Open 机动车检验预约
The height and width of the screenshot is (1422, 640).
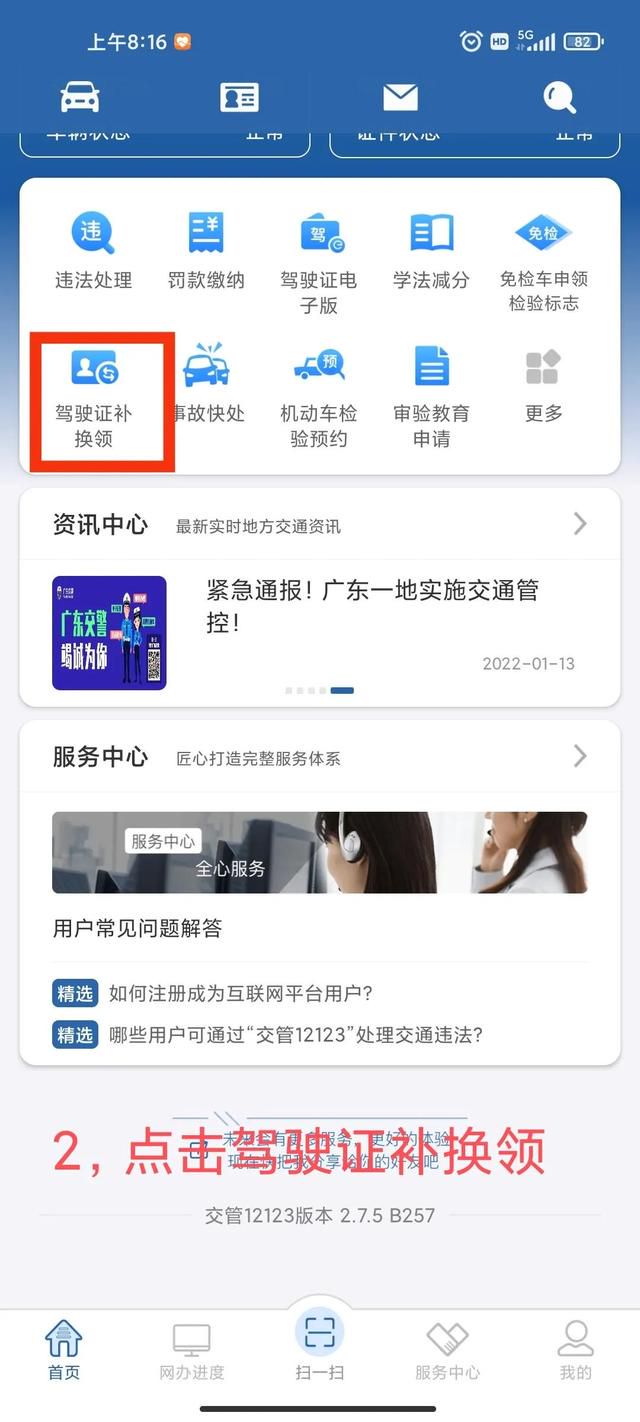click(x=319, y=398)
